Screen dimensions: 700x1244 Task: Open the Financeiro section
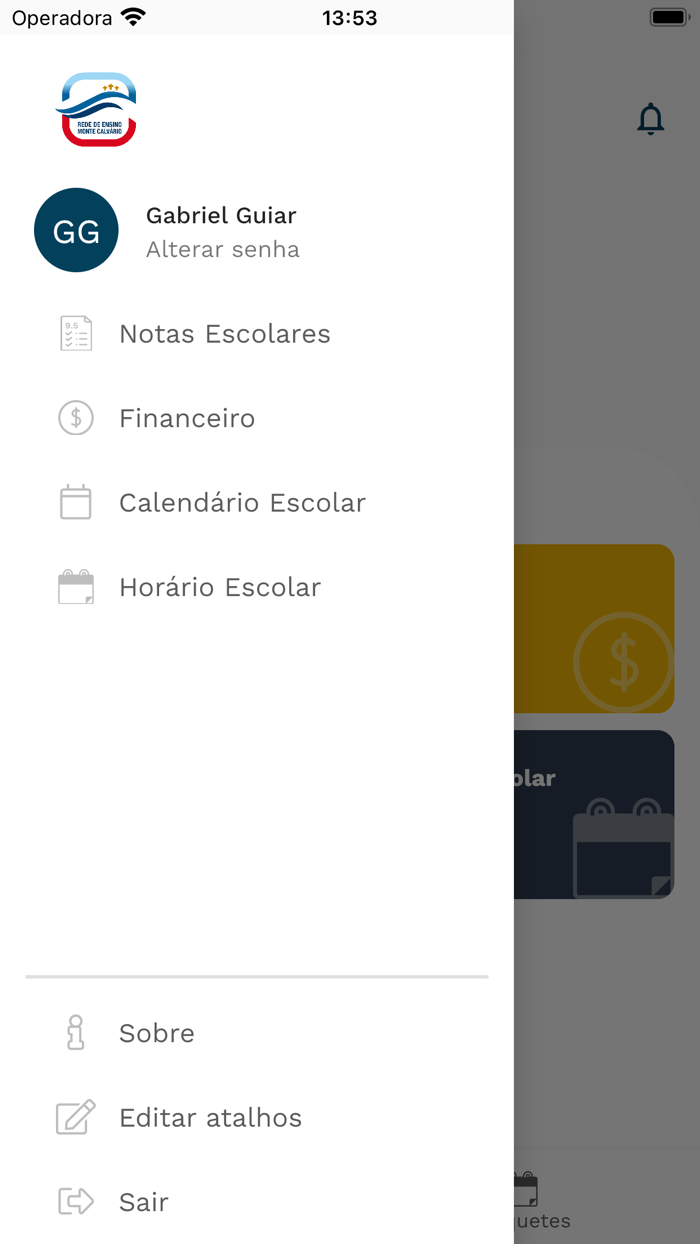tap(187, 418)
